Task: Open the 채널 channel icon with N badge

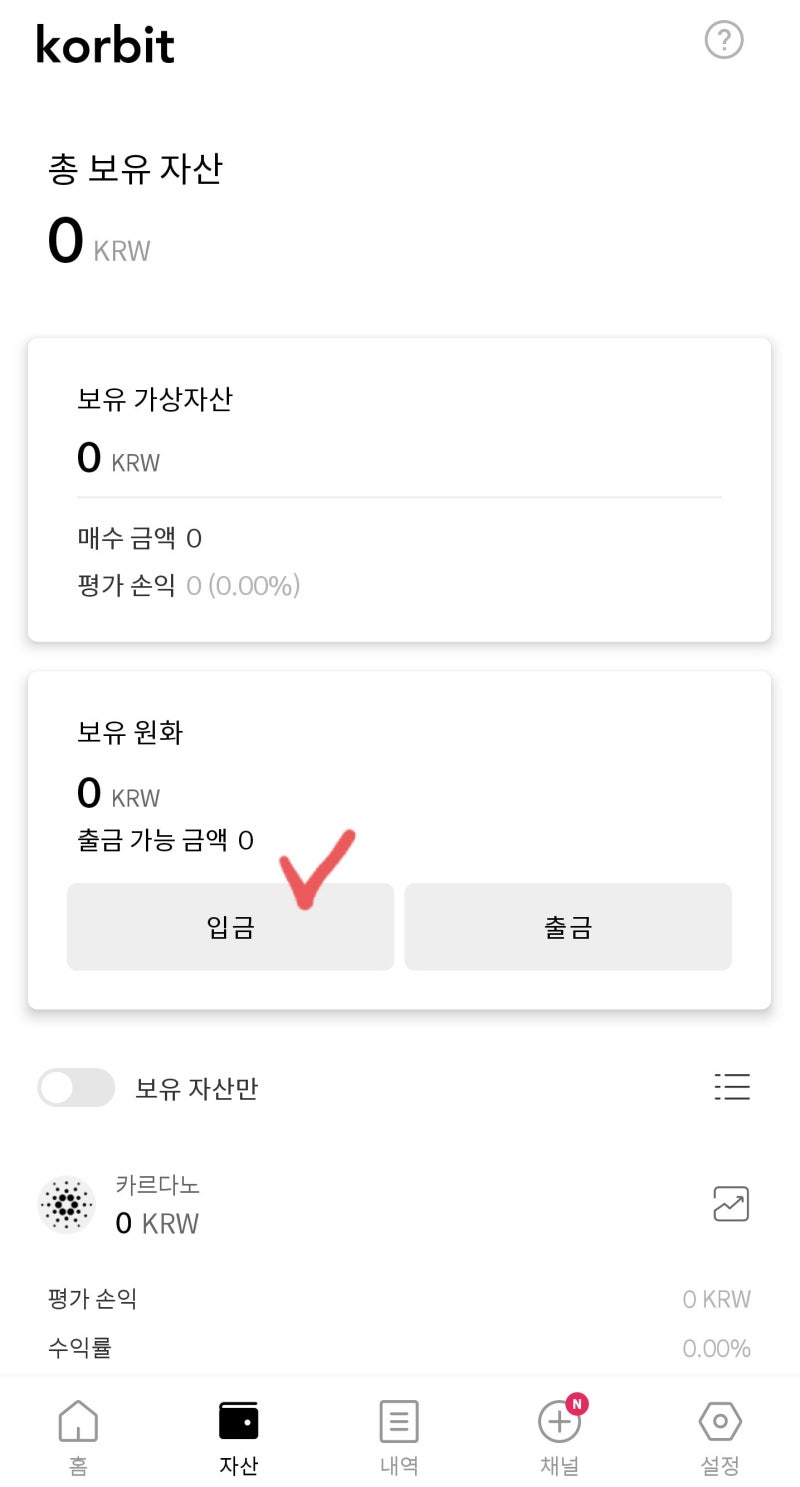Action: click(558, 1422)
